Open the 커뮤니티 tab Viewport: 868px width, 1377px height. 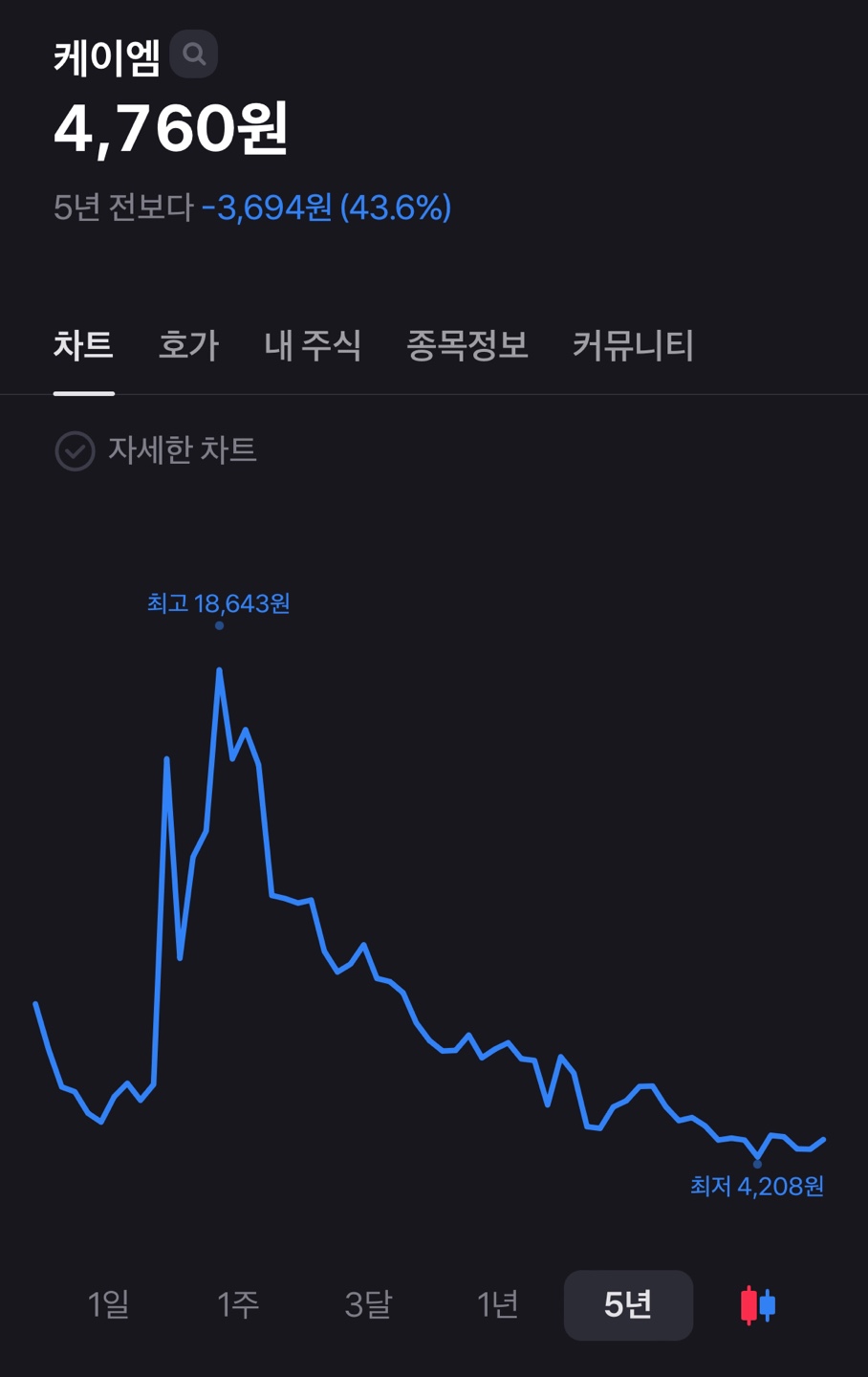633,345
